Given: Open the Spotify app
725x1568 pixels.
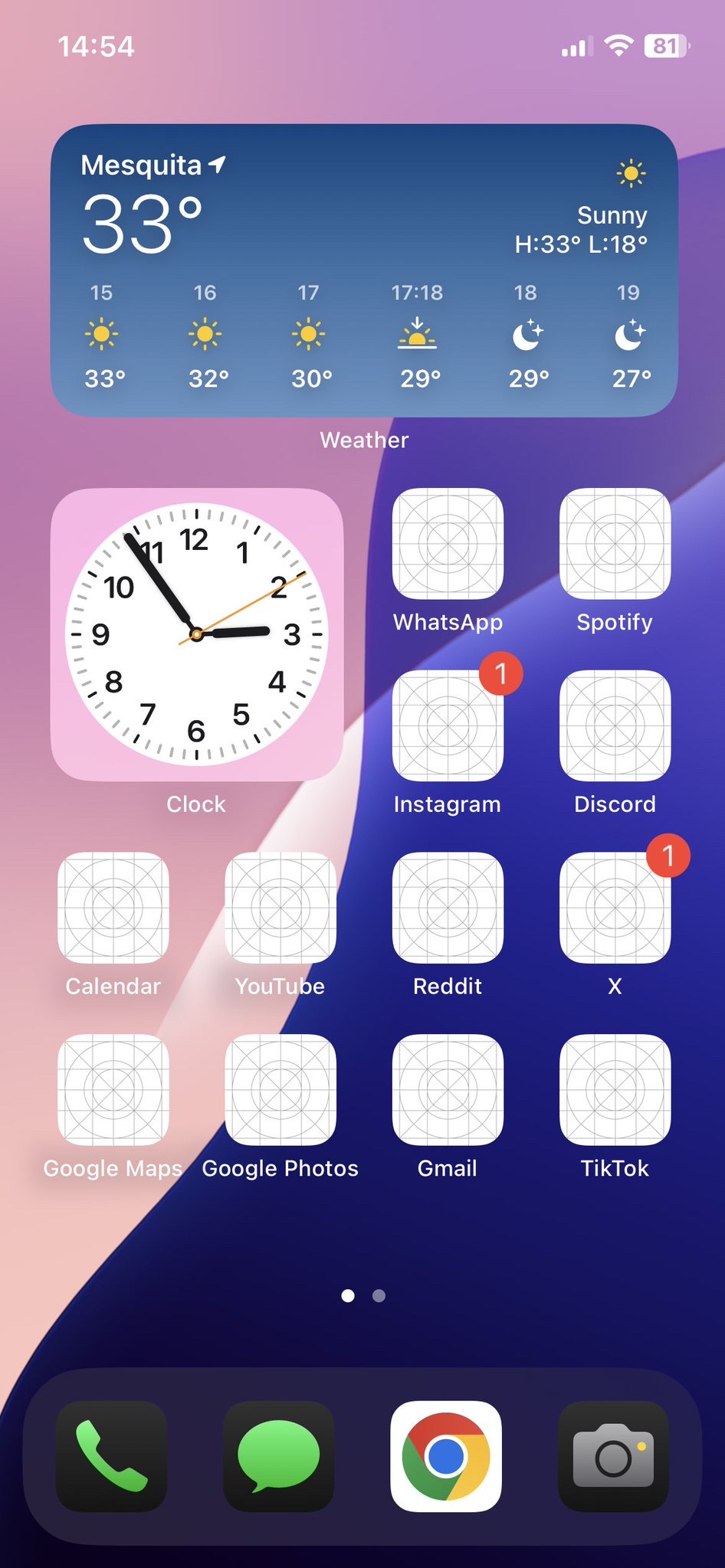Looking at the screenshot, I should tap(615, 544).
